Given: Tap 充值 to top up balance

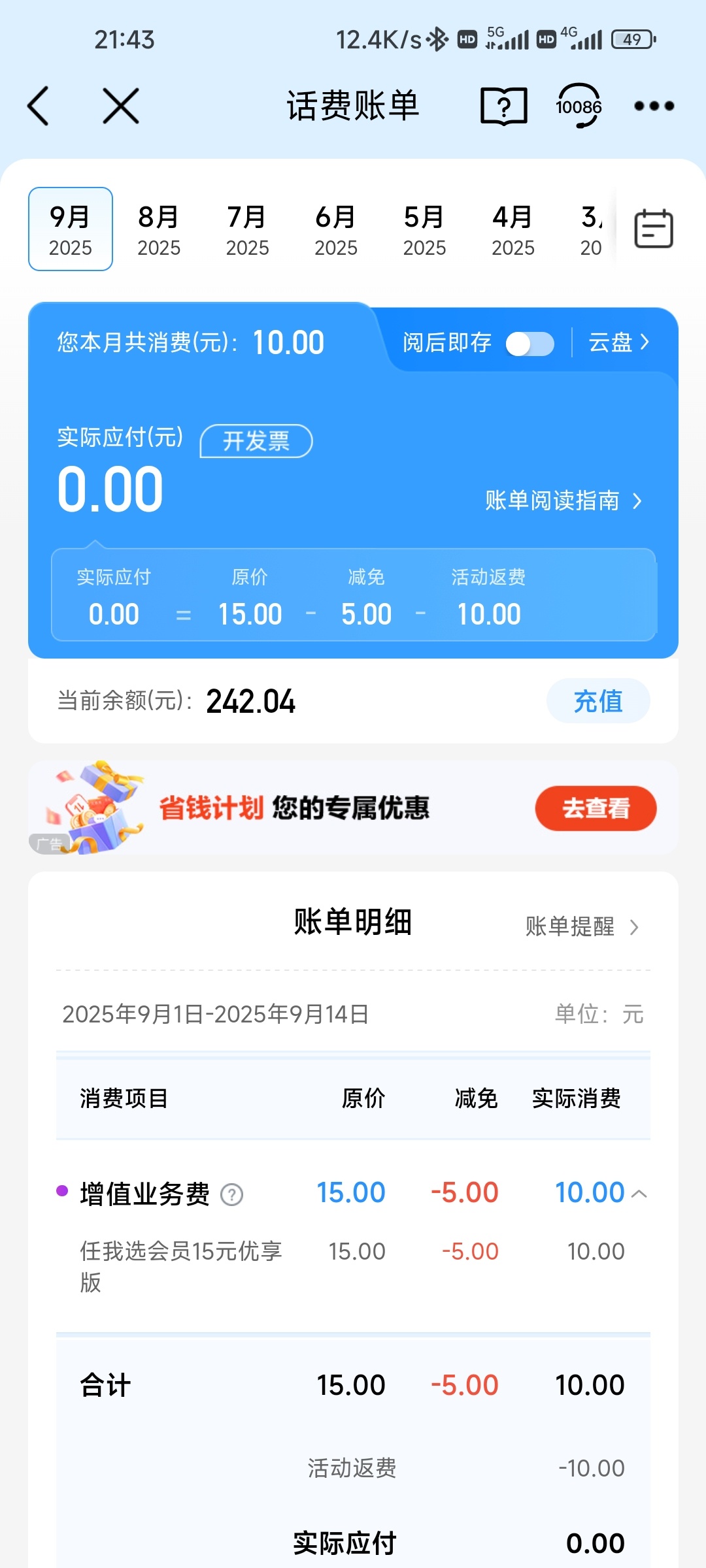Looking at the screenshot, I should (x=597, y=701).
